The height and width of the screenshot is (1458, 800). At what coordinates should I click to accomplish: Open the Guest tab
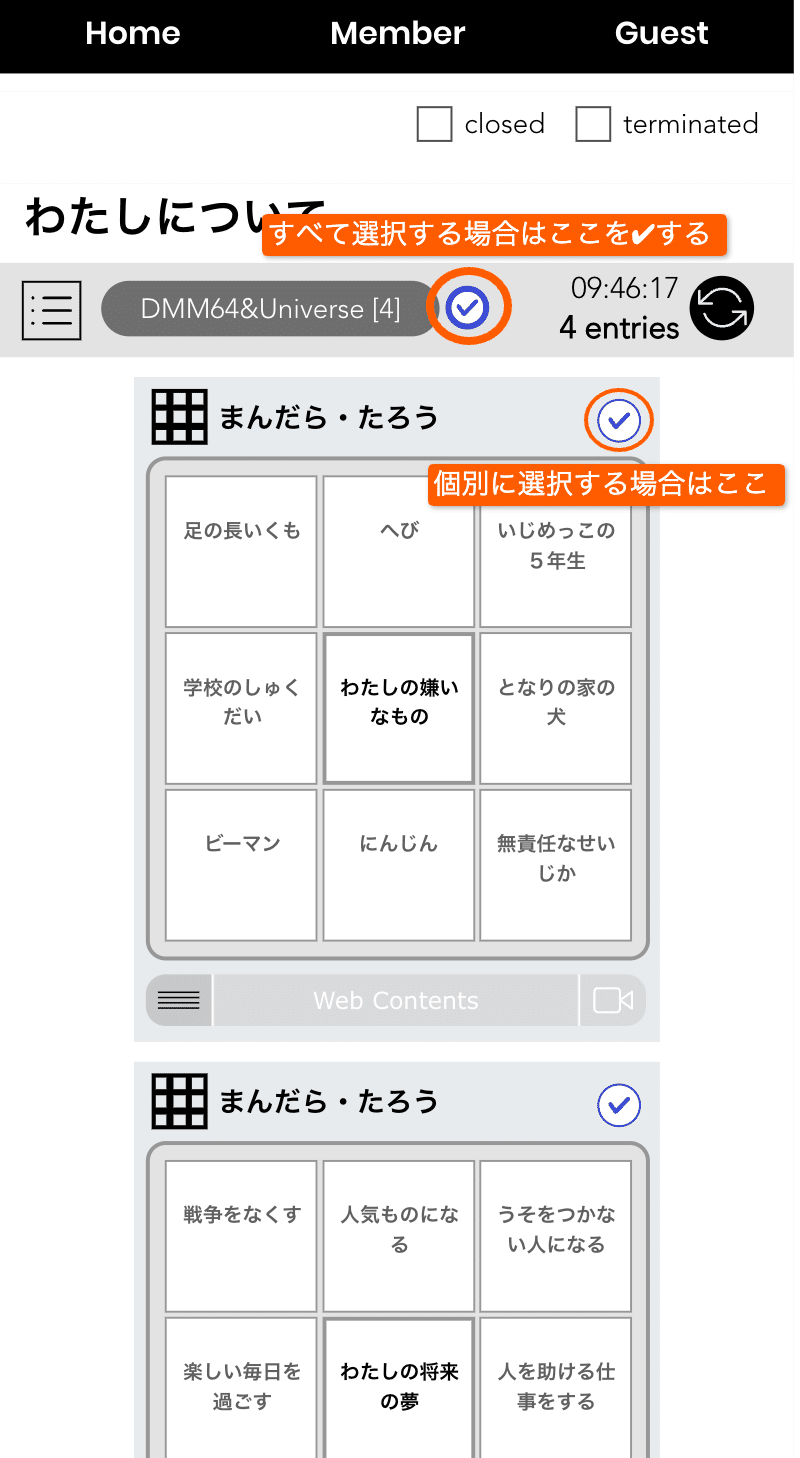661,34
